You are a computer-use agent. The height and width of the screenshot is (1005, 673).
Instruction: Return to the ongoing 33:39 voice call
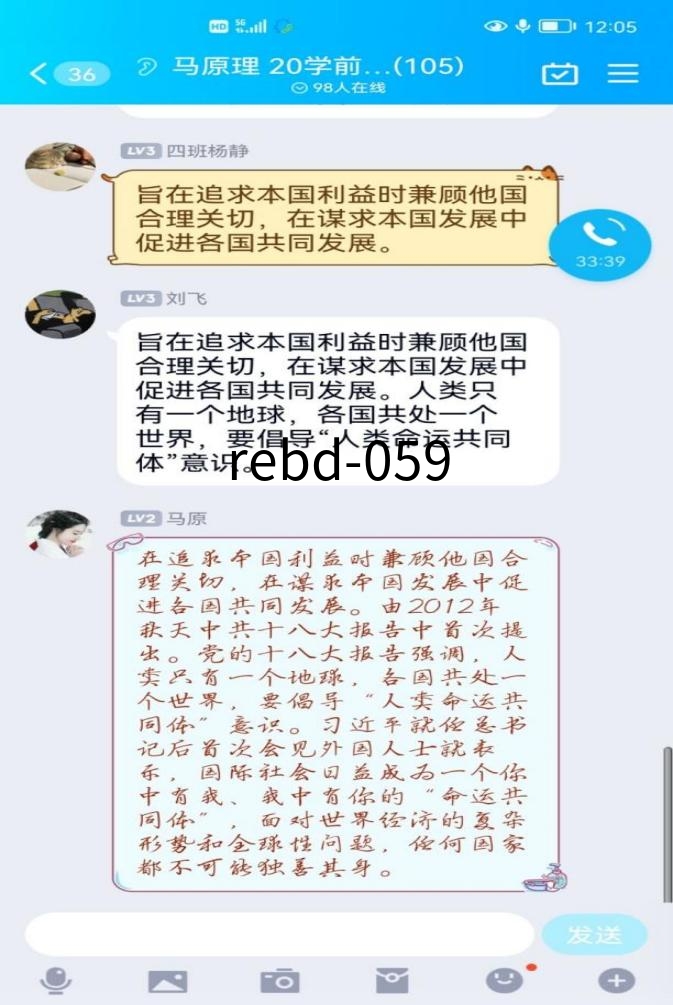point(601,244)
